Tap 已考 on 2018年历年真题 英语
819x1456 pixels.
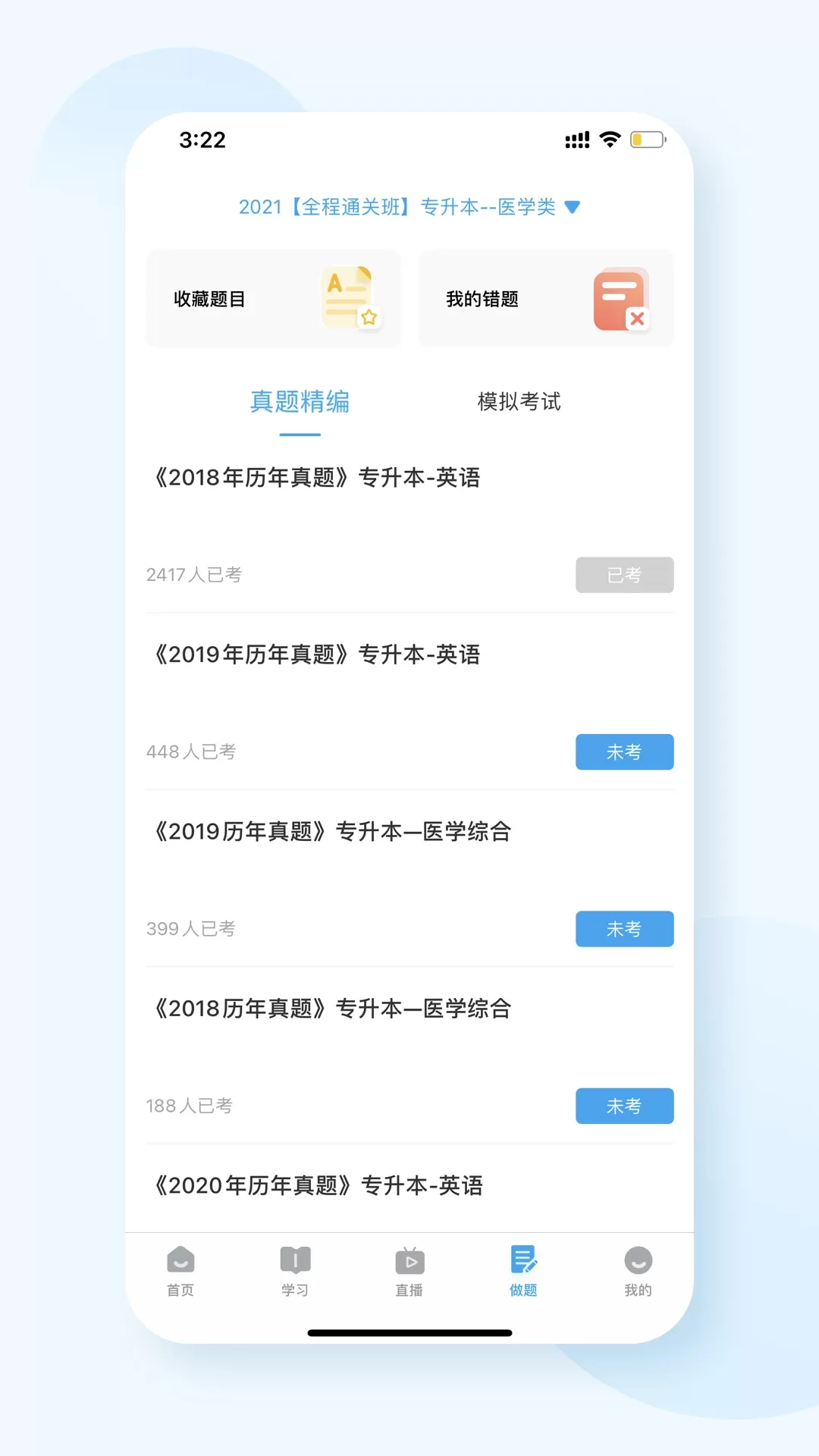point(624,575)
